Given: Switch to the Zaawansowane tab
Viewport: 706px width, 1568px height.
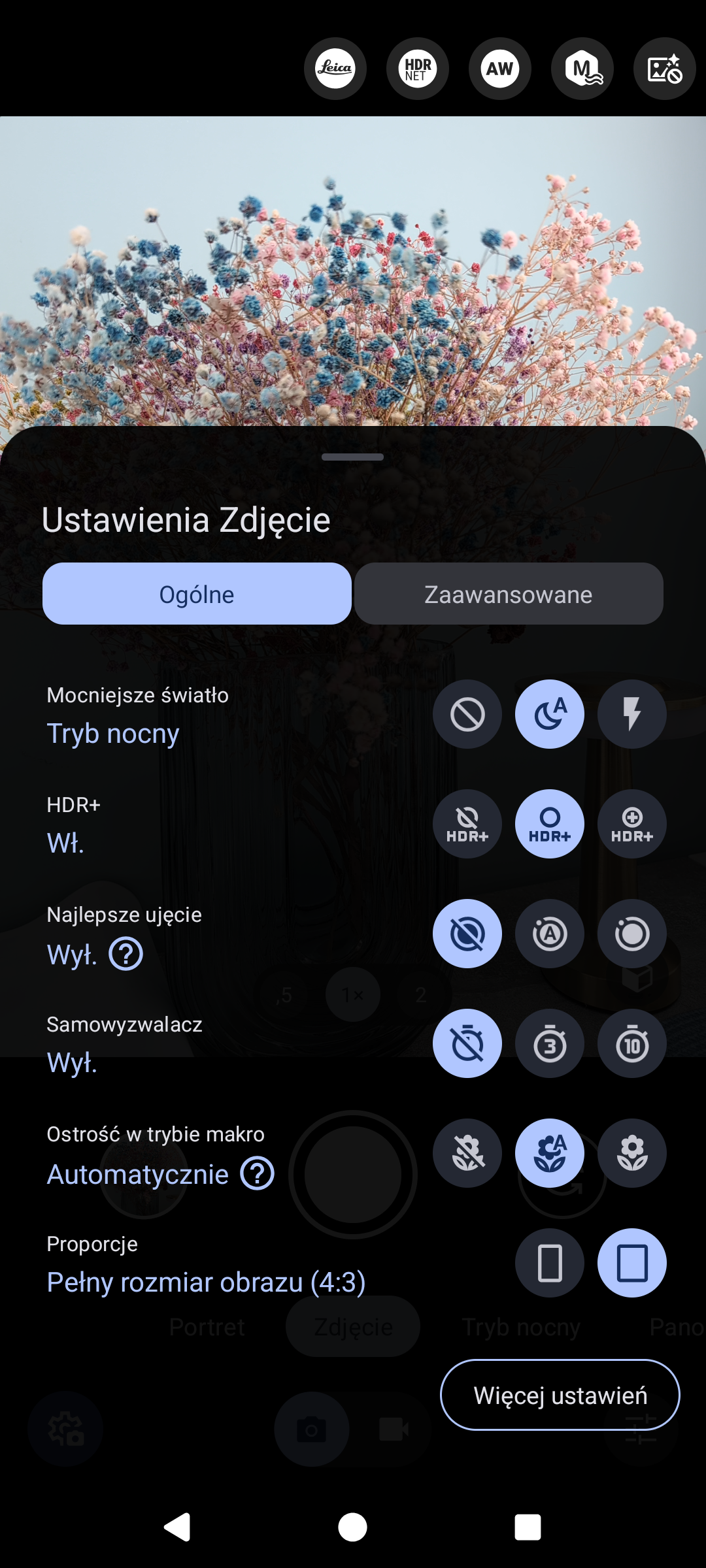Looking at the screenshot, I should (x=509, y=594).
